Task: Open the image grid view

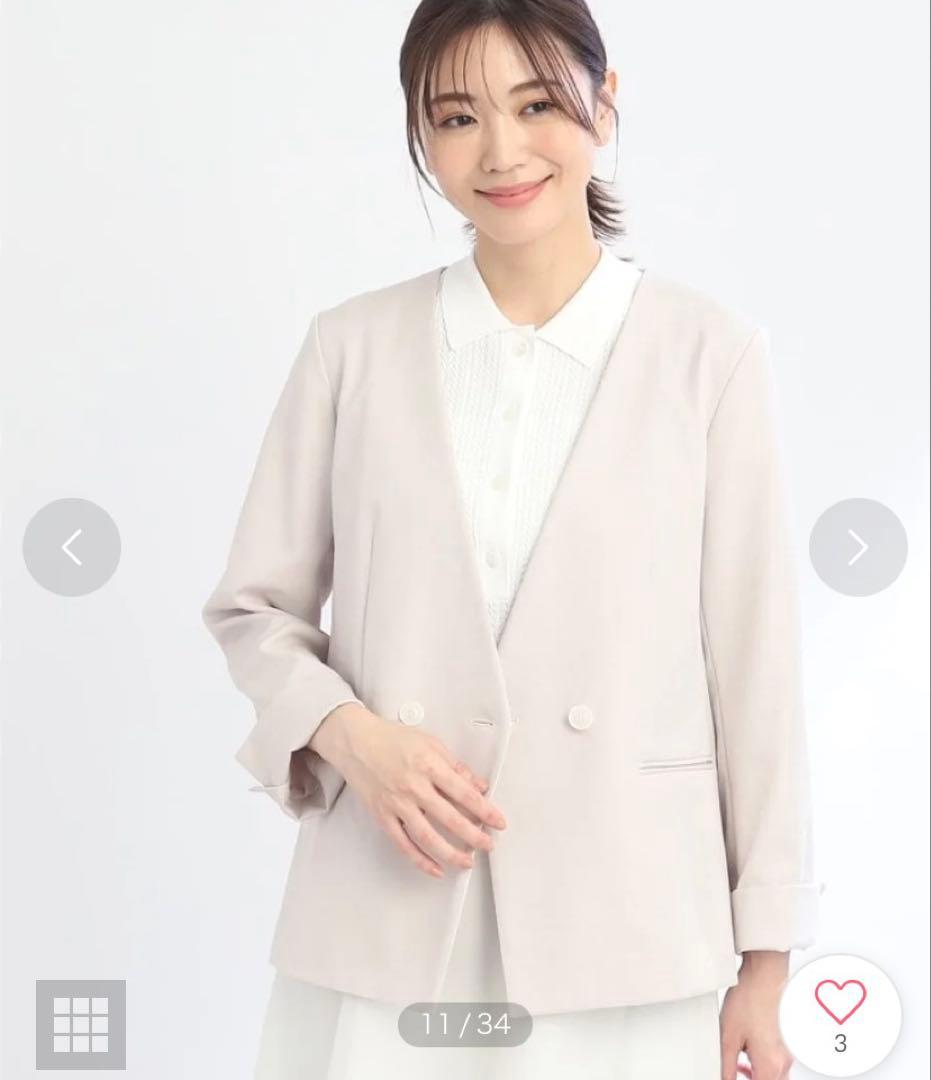Action: point(81,1025)
